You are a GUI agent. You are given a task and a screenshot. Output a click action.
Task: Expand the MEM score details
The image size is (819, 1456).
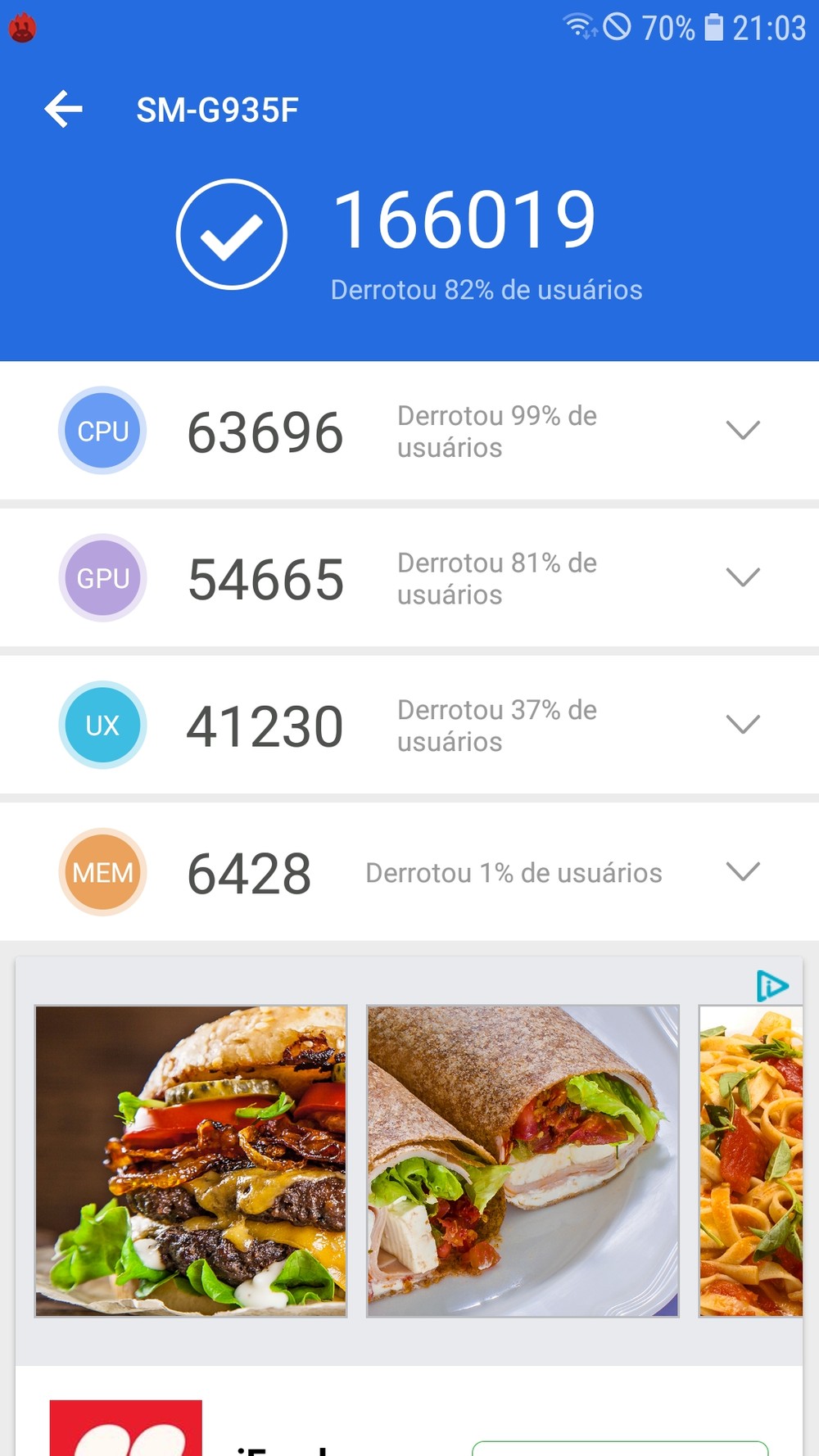point(743,871)
